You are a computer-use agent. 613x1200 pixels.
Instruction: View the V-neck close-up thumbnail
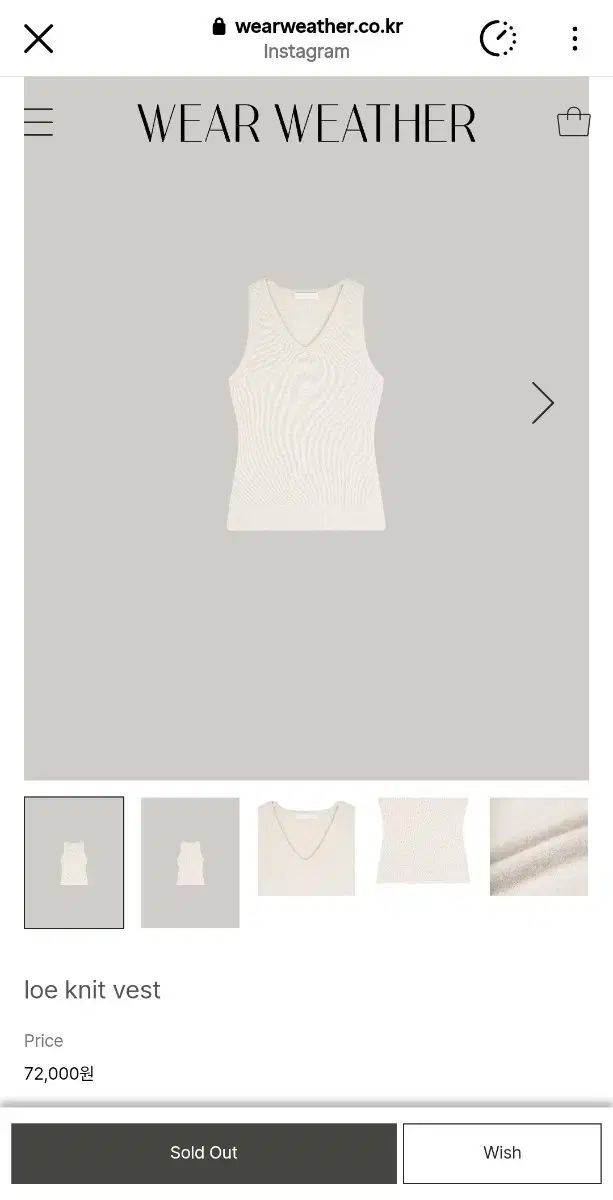(306, 847)
